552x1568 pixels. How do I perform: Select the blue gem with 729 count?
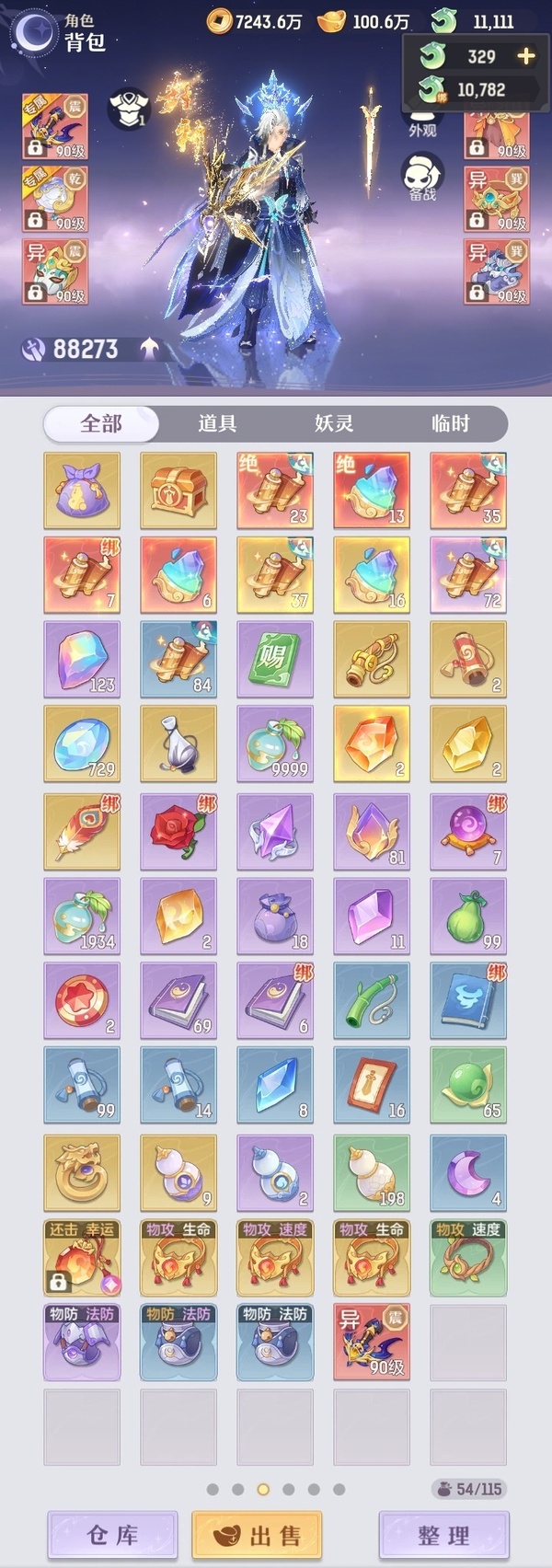click(82, 744)
